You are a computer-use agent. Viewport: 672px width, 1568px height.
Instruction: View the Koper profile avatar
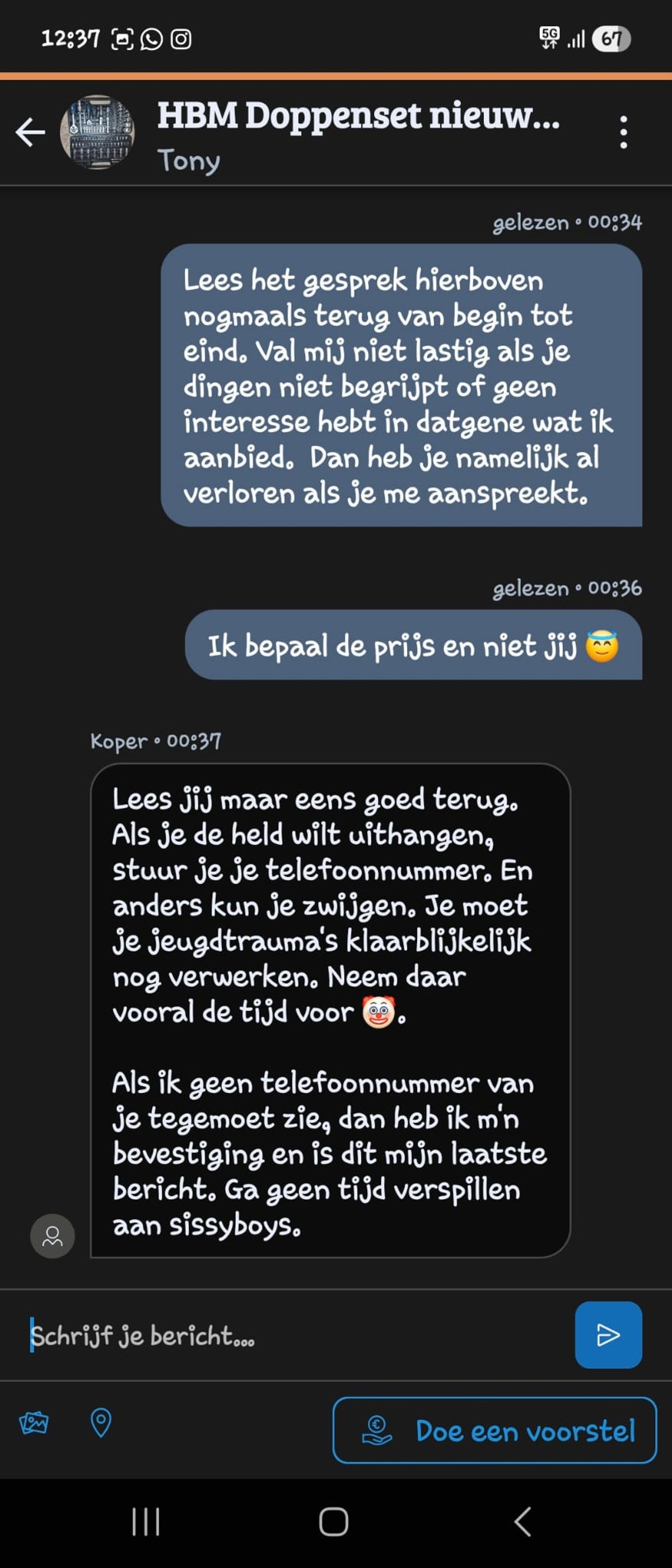(x=53, y=1236)
